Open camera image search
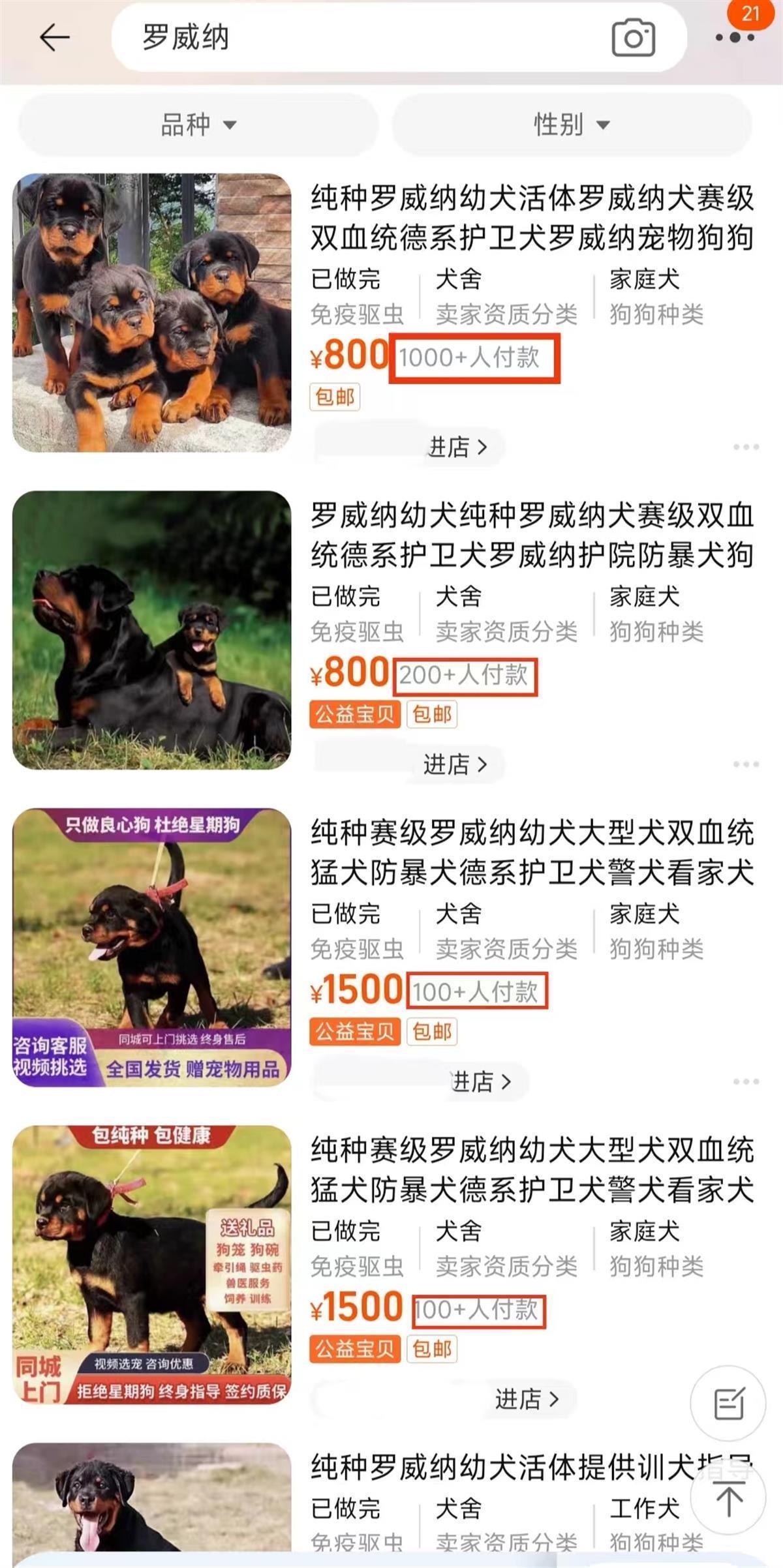The height and width of the screenshot is (1568, 783). coord(632,38)
